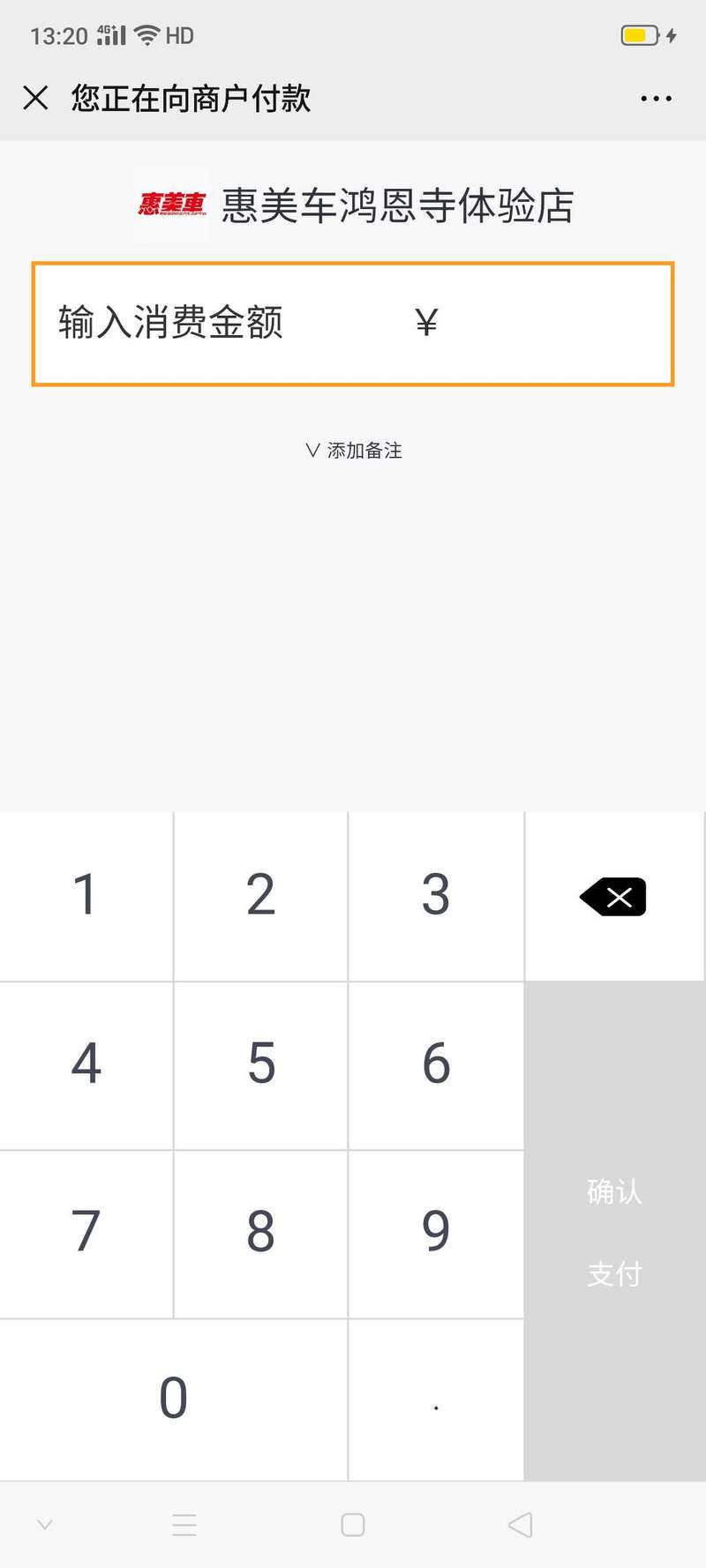Close the merchant payment page
The image size is (706, 1568).
pyautogui.click(x=35, y=98)
